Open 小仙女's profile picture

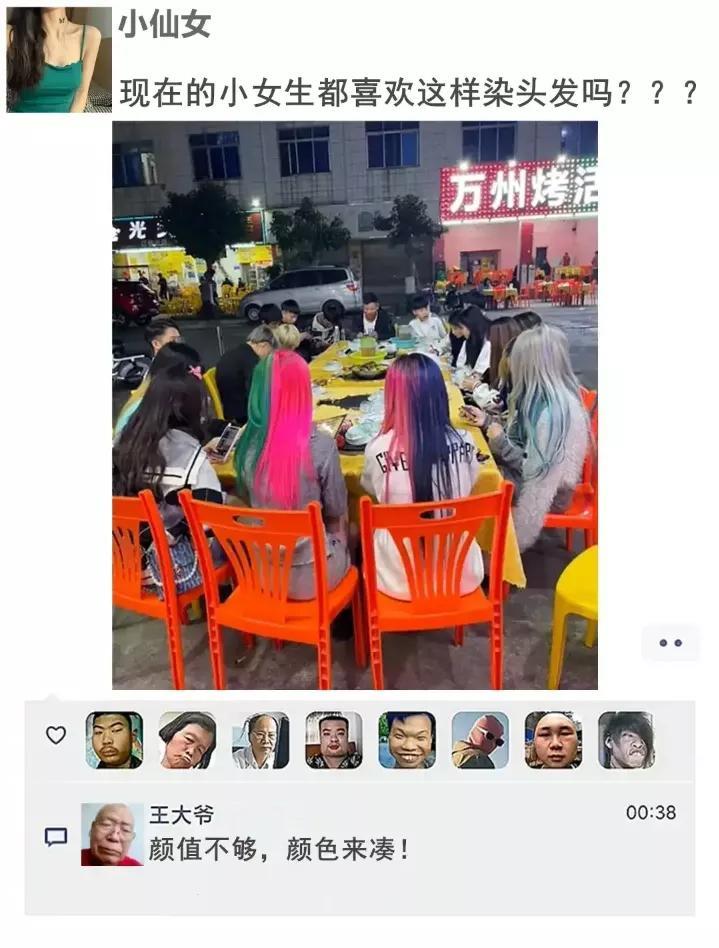point(58,60)
